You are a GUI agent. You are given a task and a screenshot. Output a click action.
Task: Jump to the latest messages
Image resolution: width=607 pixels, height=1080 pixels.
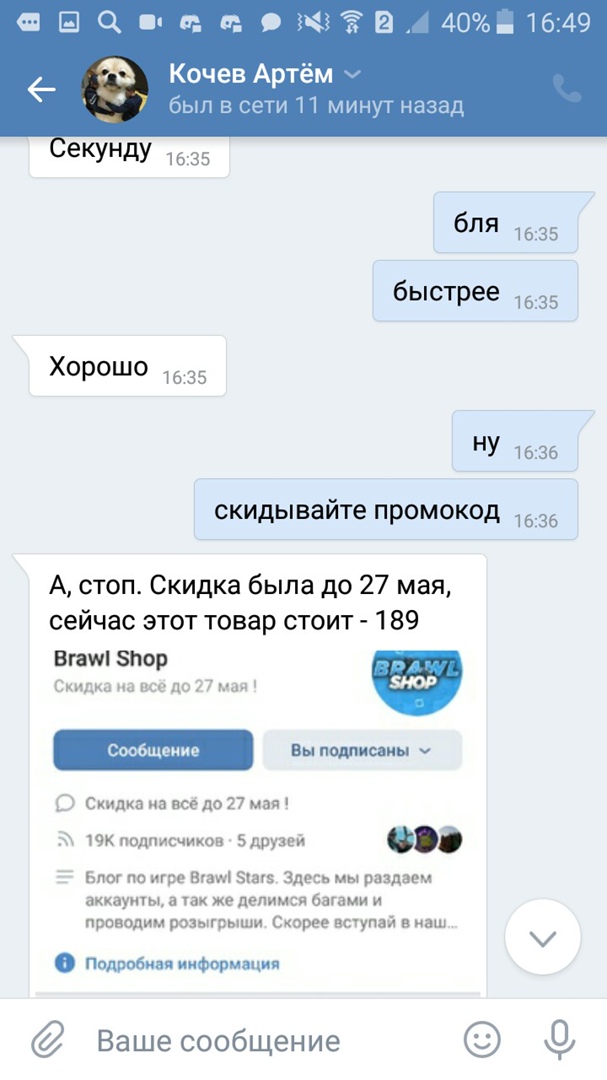[542, 938]
